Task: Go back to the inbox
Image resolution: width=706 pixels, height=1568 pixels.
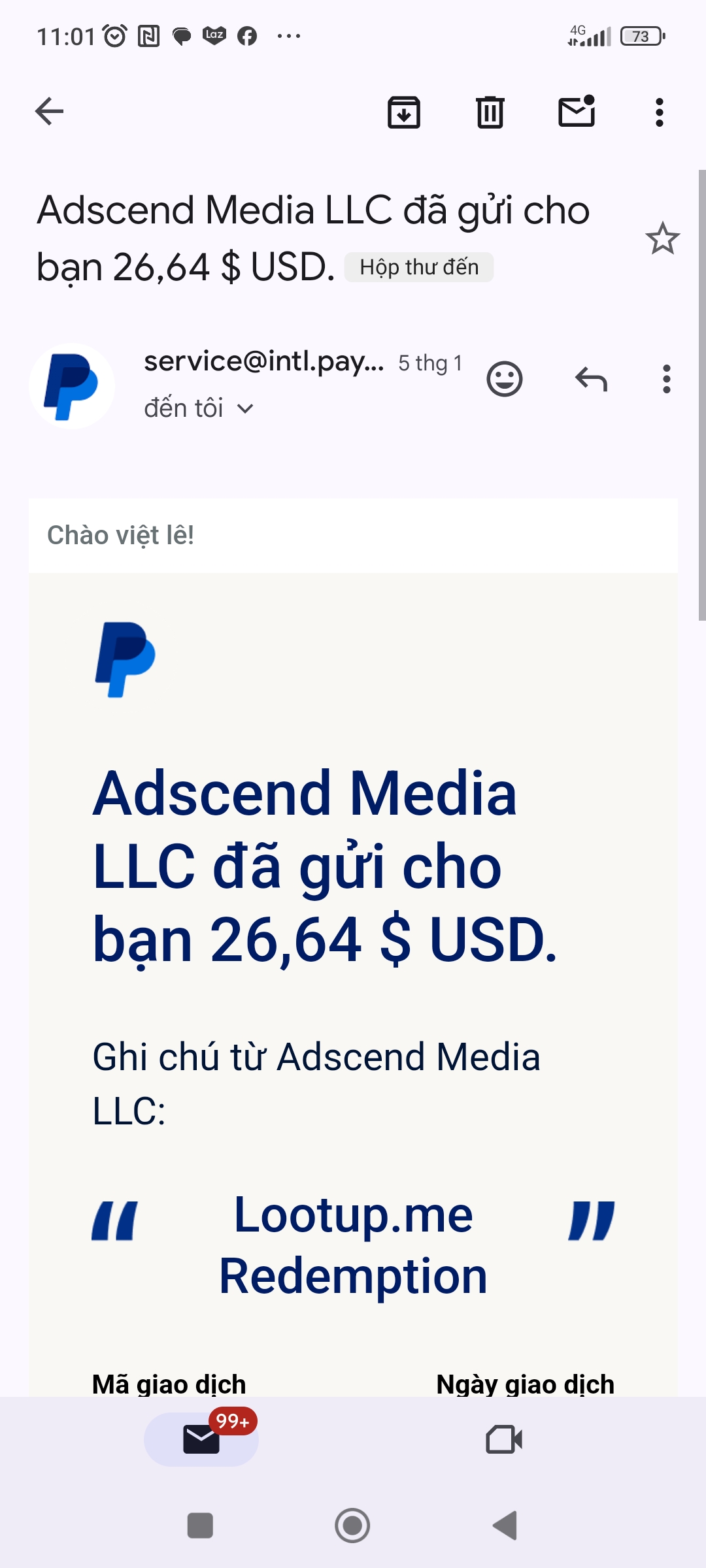Action: (49, 112)
